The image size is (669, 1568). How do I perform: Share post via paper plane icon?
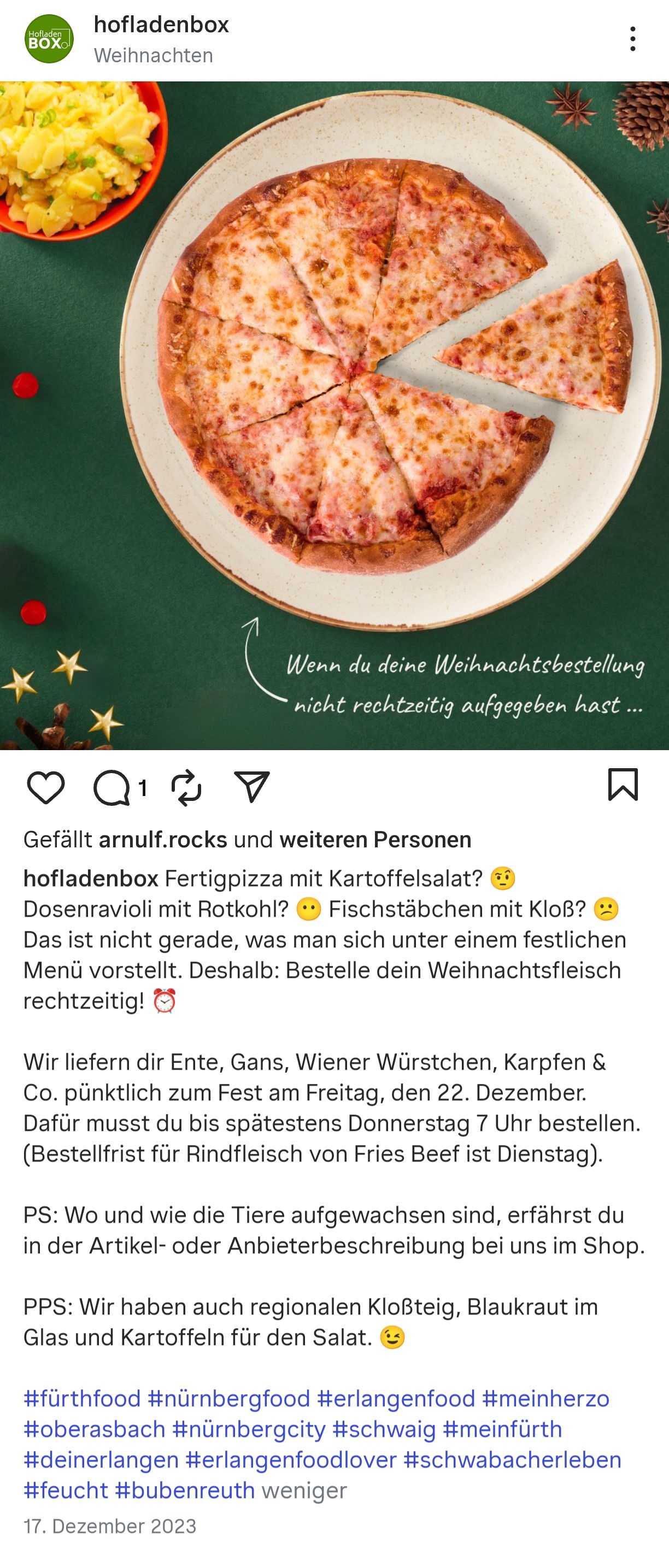pyautogui.click(x=251, y=788)
